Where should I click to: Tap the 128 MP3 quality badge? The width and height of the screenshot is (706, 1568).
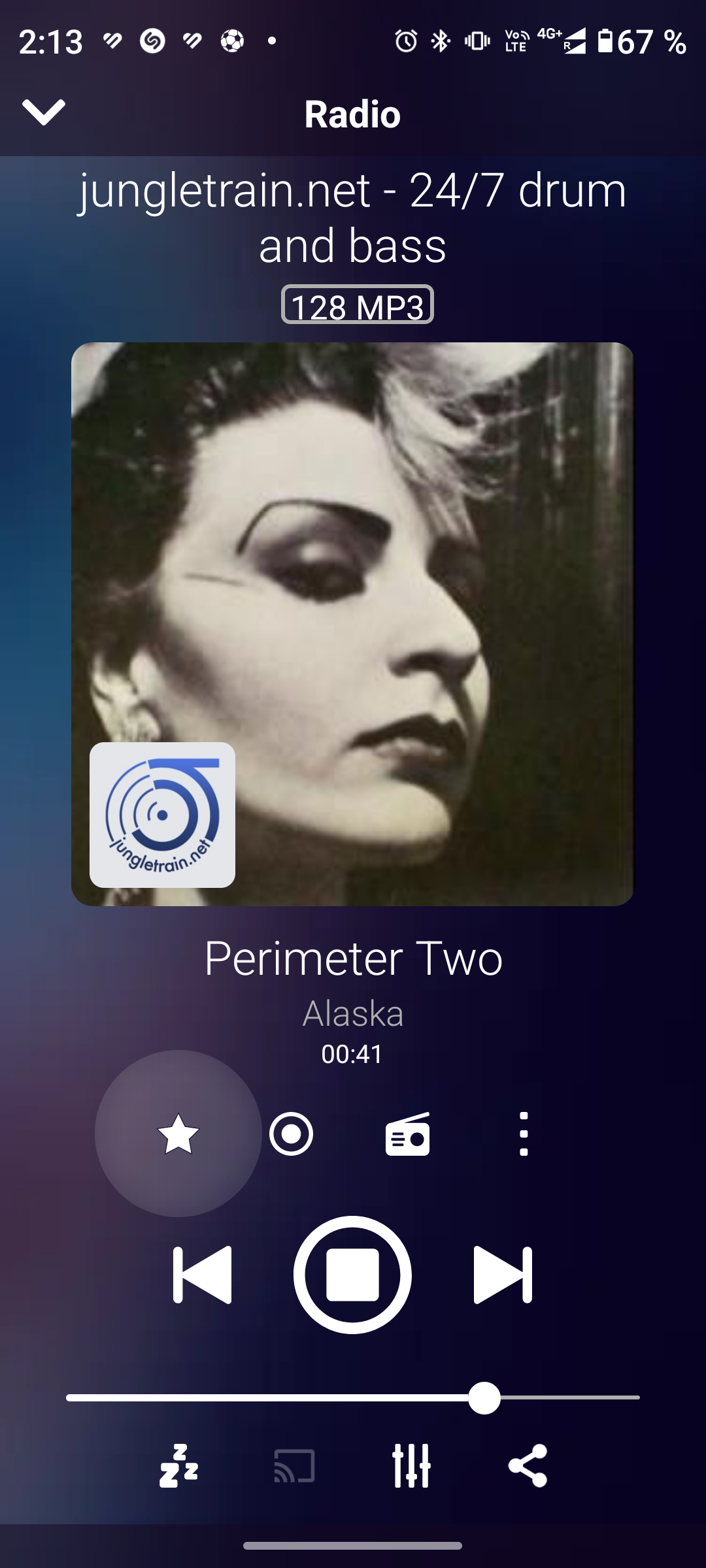point(358,305)
